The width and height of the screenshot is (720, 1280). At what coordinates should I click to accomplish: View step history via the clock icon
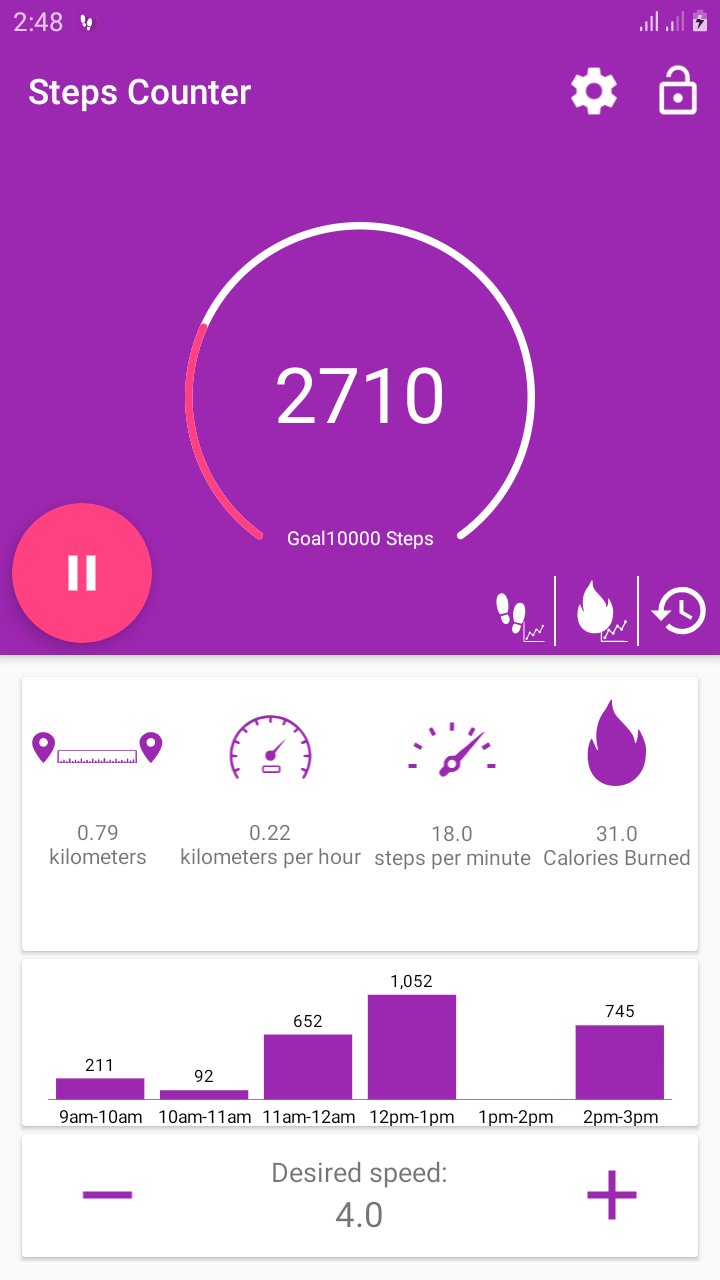click(x=679, y=611)
